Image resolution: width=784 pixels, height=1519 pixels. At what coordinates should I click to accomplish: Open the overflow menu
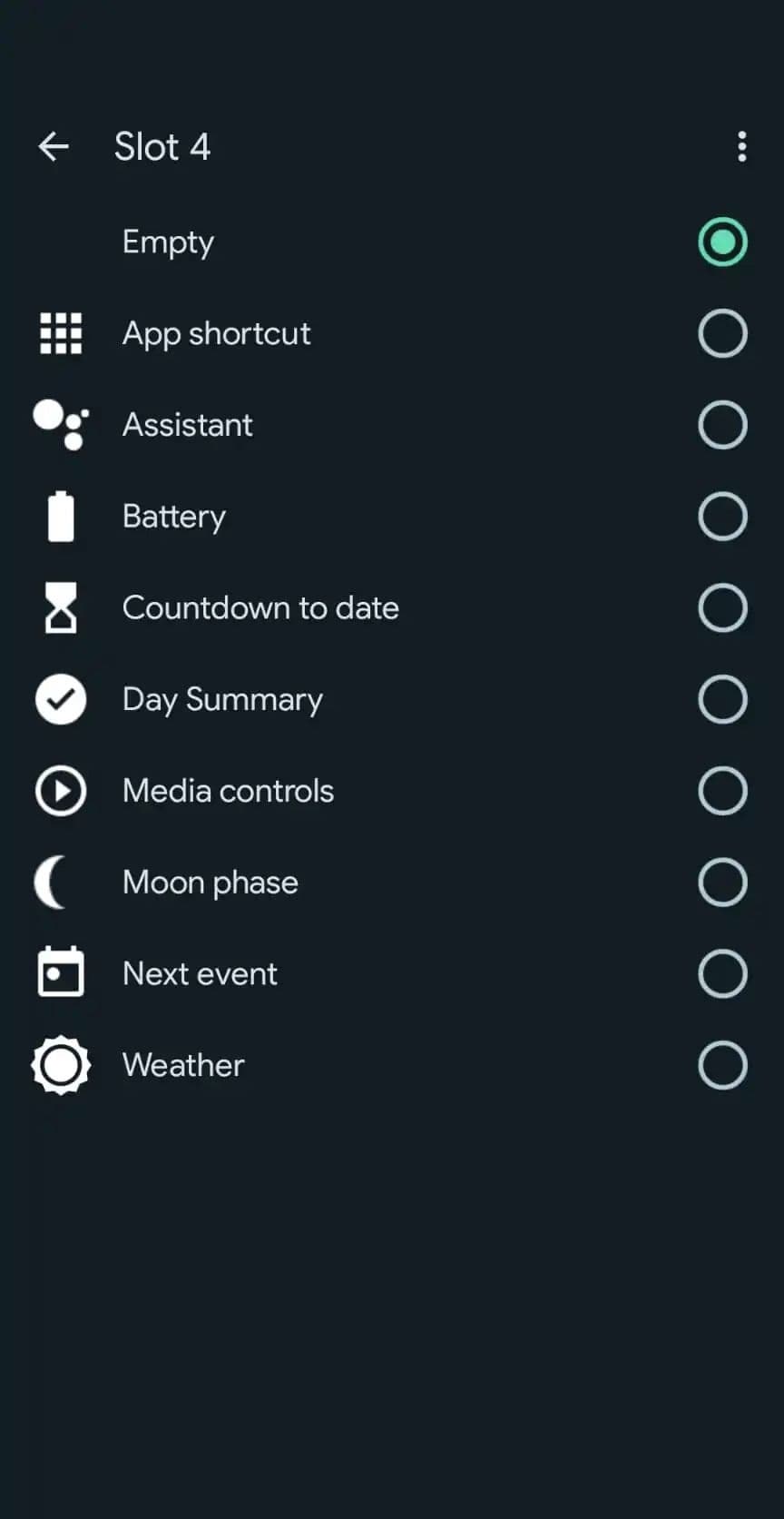click(x=741, y=146)
